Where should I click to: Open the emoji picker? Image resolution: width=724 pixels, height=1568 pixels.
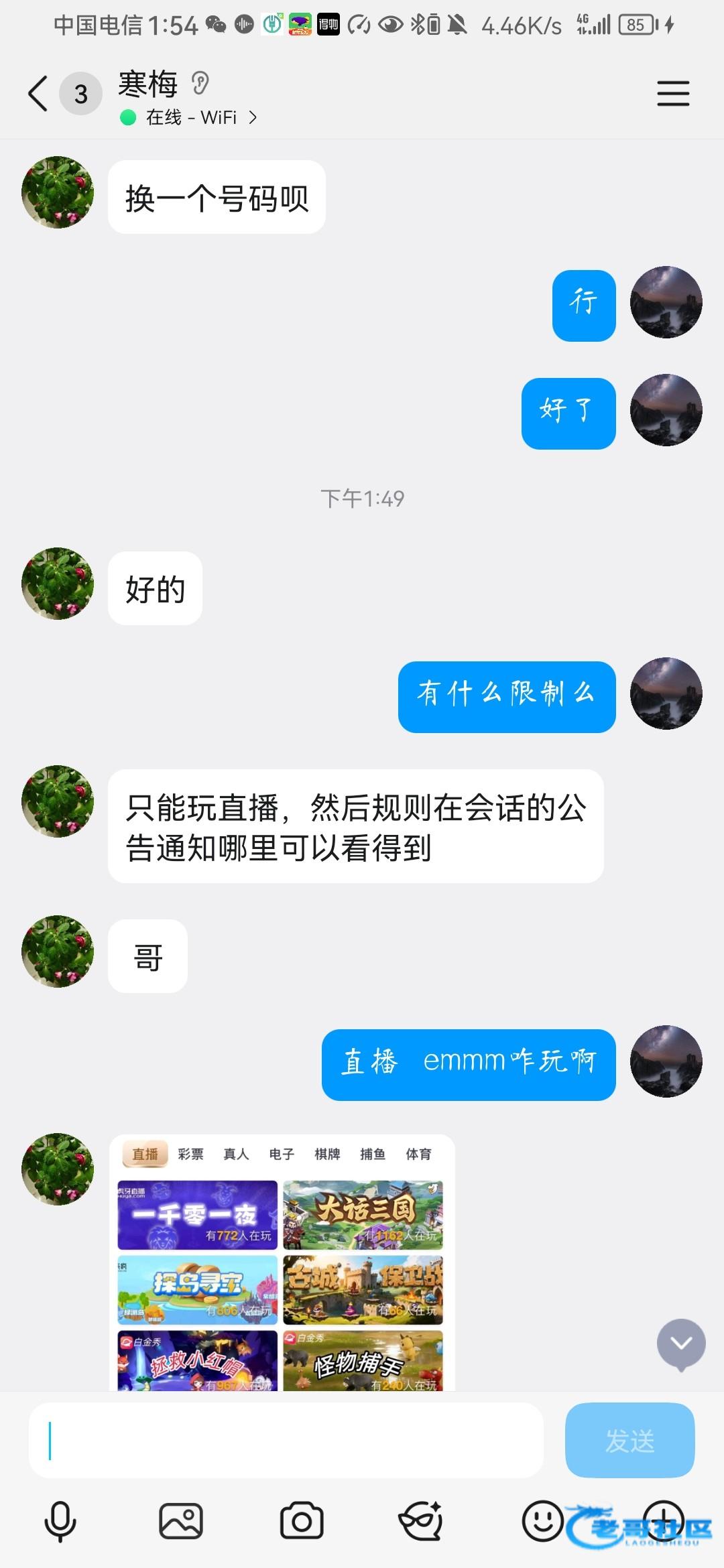pos(542,1520)
